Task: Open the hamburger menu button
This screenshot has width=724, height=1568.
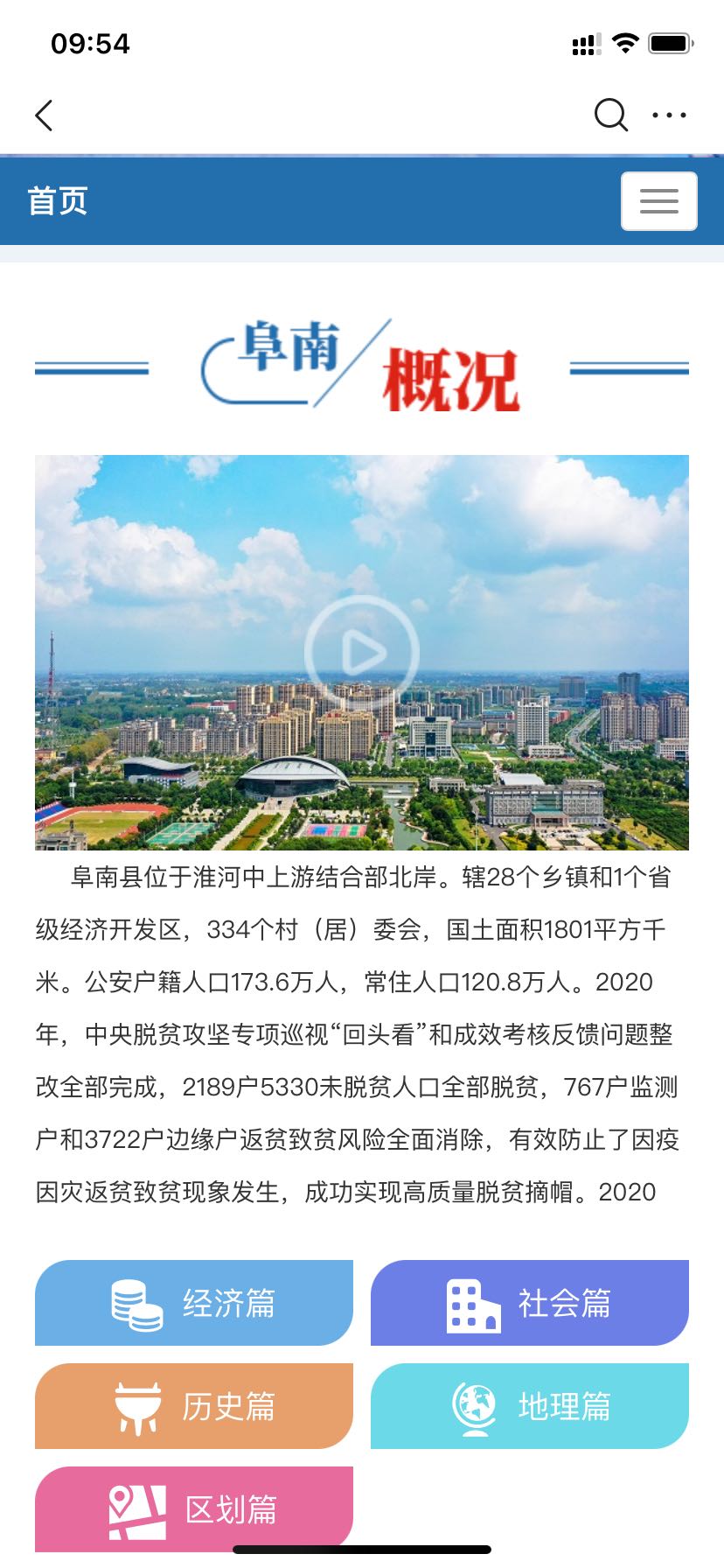Action: 659,201
